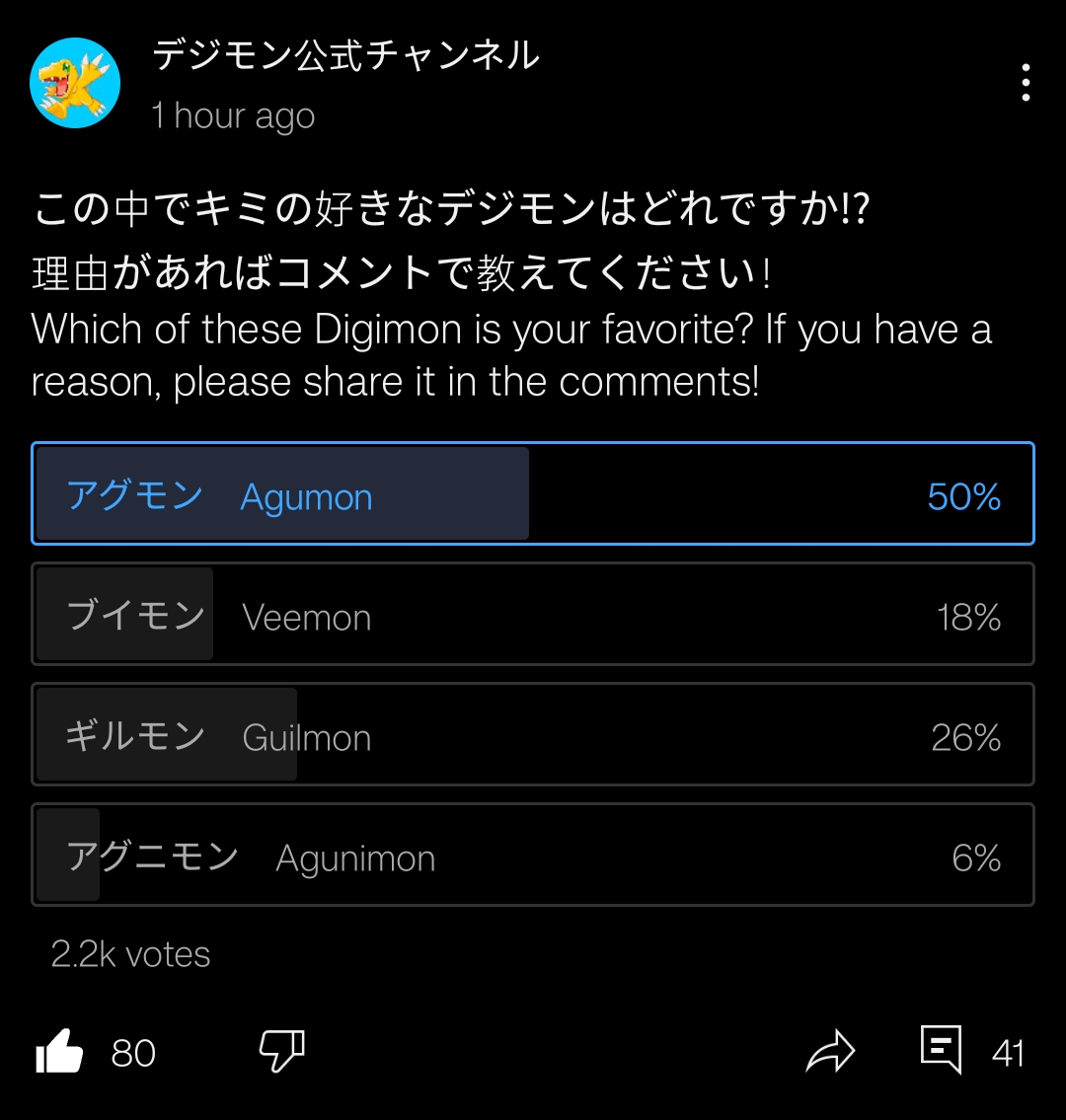Open the デジモン公式チャンネル channel name
1066x1120 pixels.
click(345, 56)
